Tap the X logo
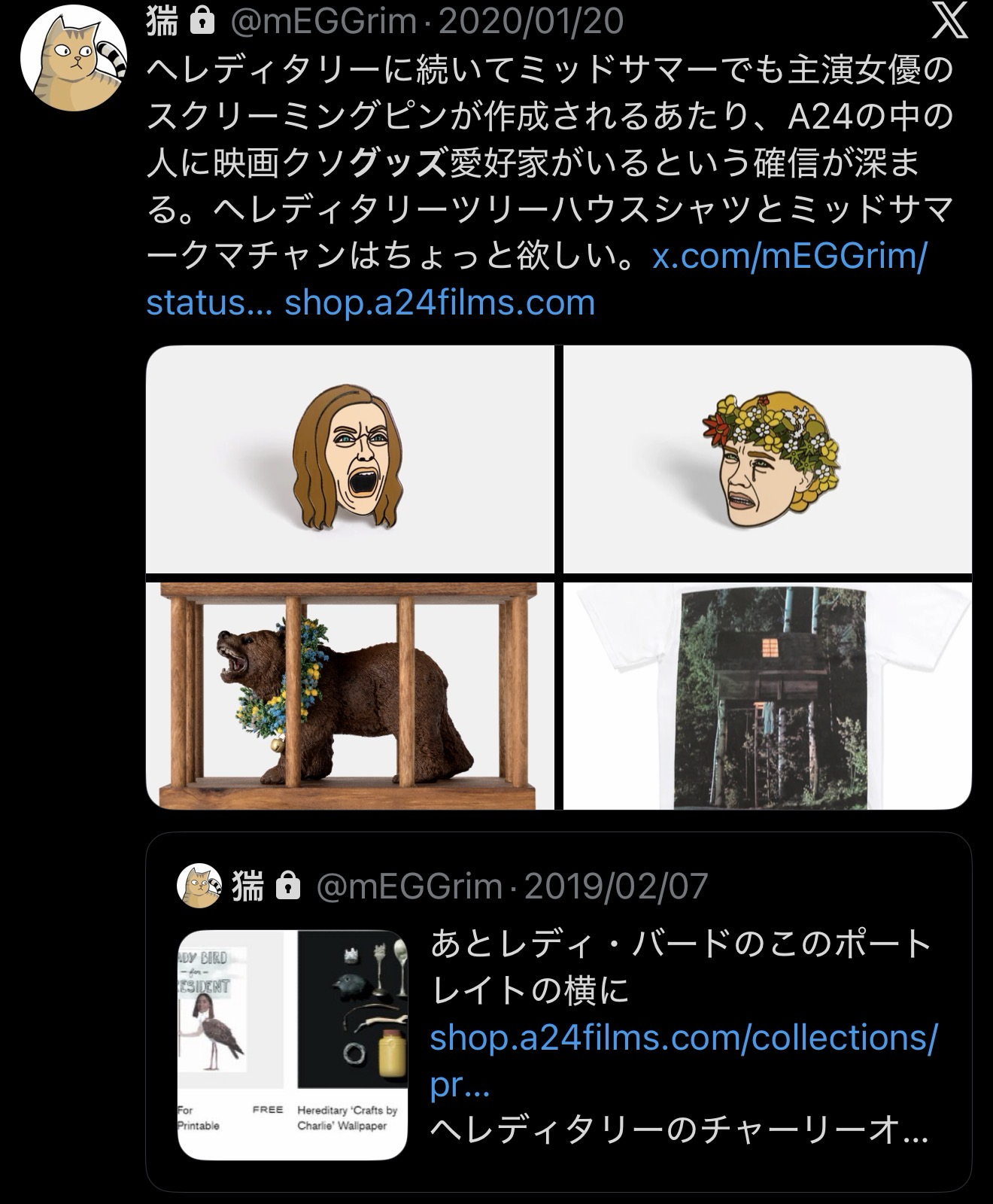Image resolution: width=993 pixels, height=1204 pixels. (949, 23)
